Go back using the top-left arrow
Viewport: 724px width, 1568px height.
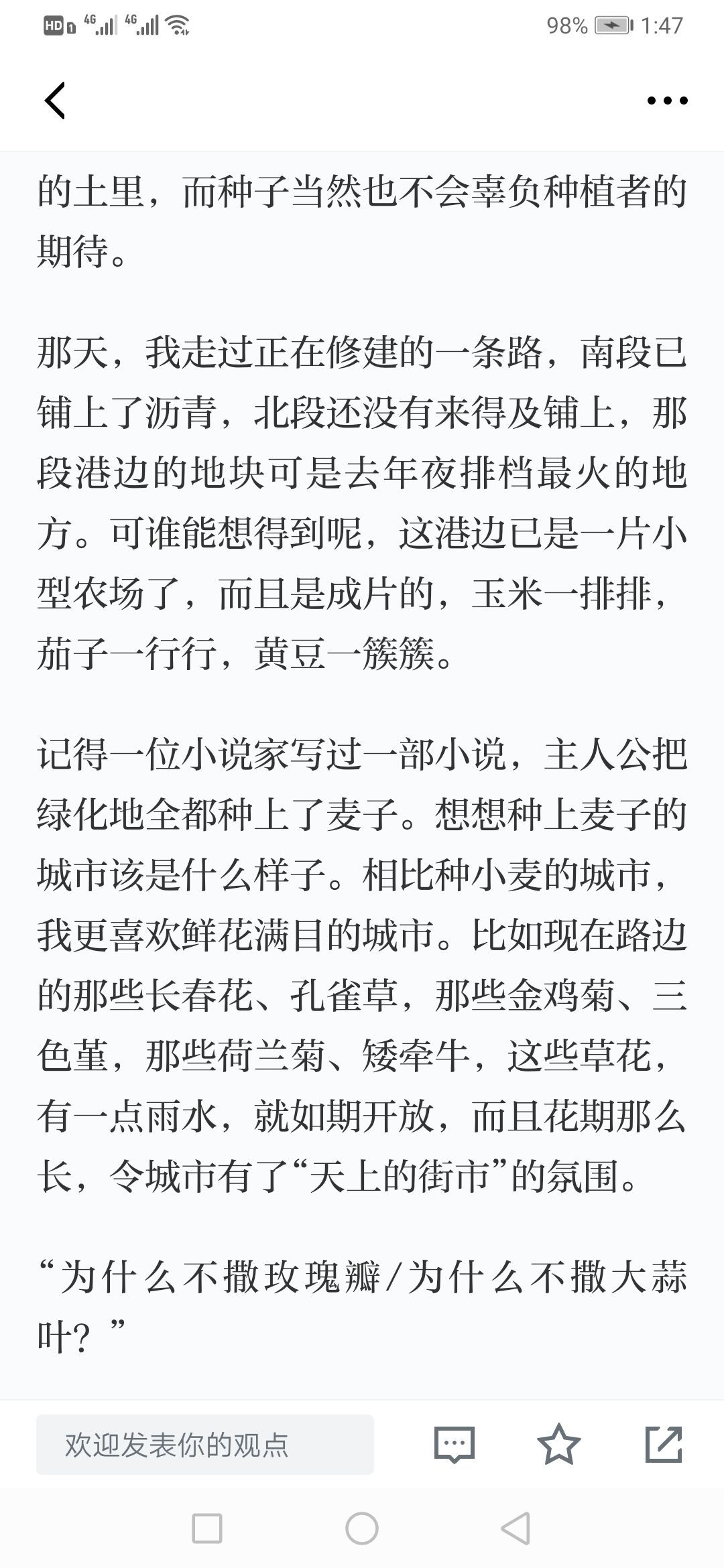55,101
